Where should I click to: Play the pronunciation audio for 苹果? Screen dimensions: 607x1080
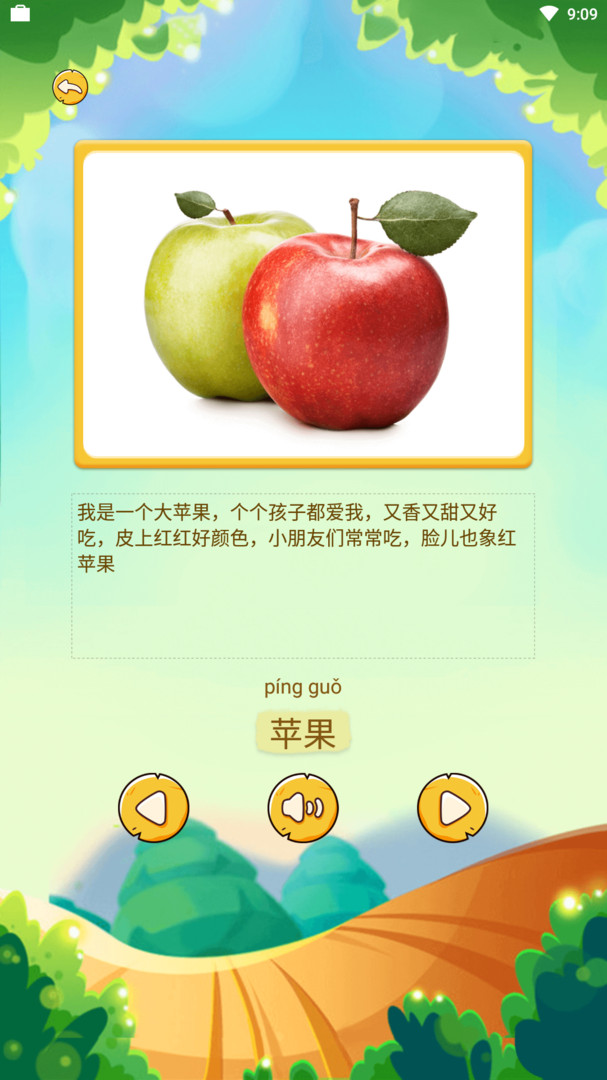[303, 807]
